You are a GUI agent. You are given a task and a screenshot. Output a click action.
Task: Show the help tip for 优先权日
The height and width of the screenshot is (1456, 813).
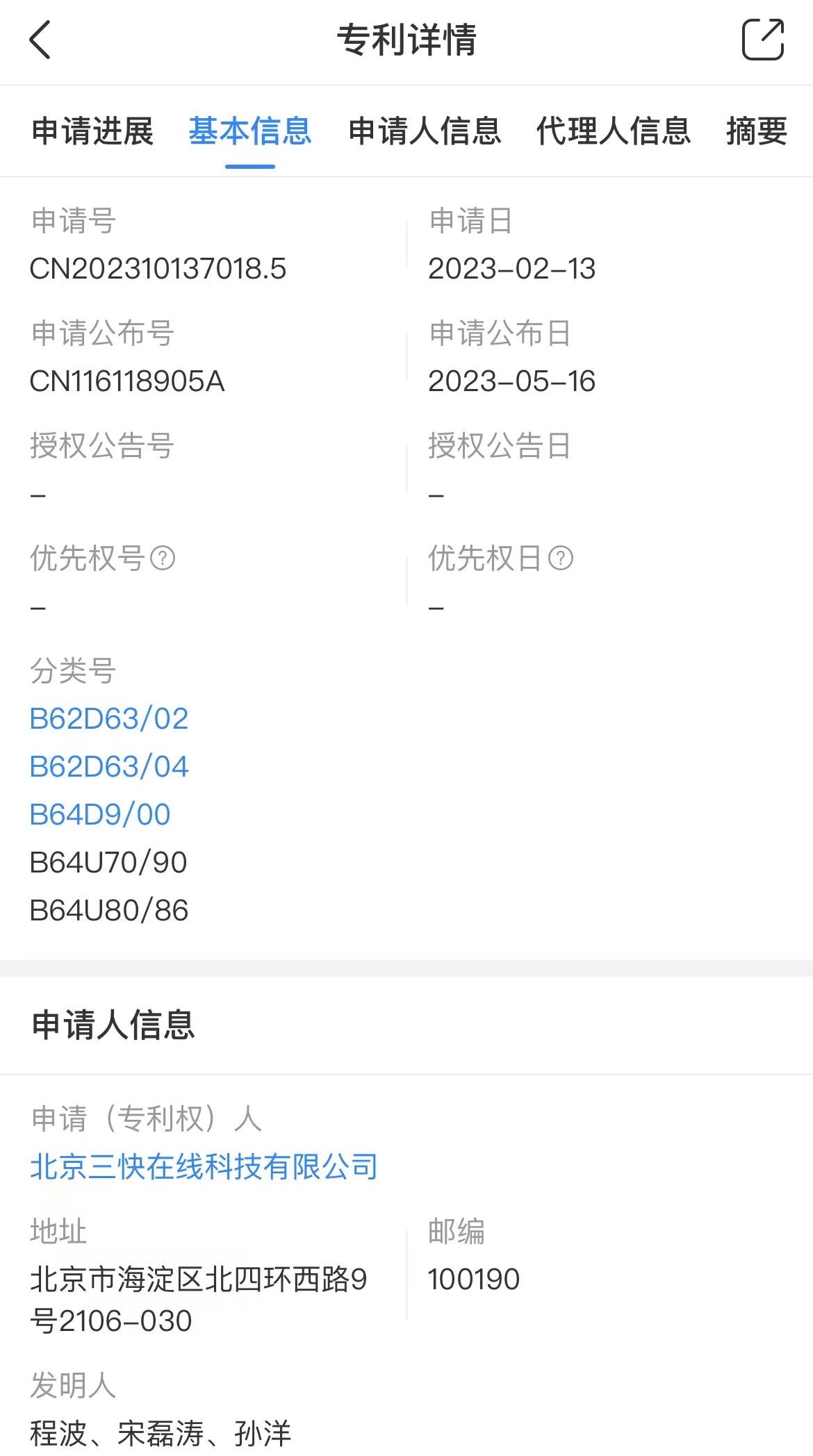coord(561,558)
